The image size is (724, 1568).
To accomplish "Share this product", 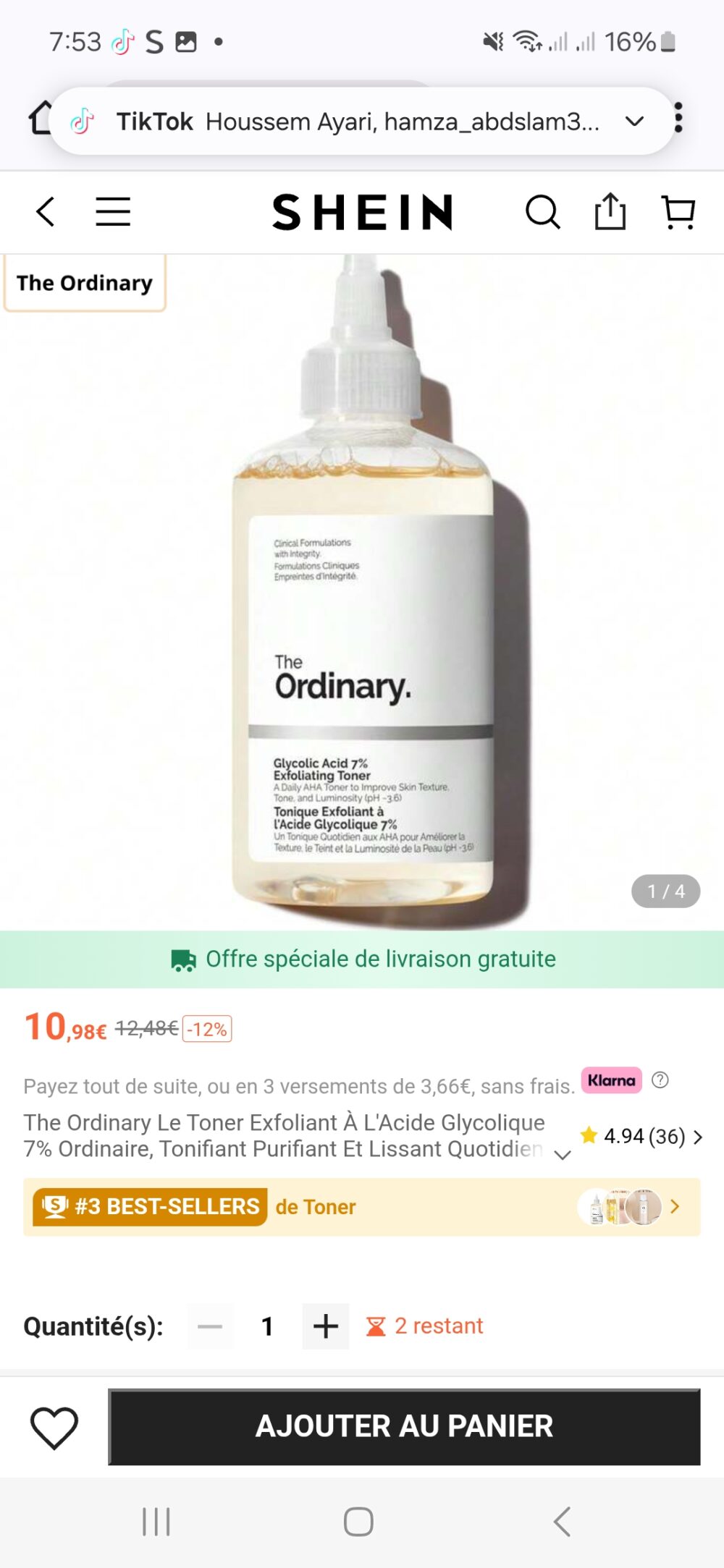I will tap(610, 212).
